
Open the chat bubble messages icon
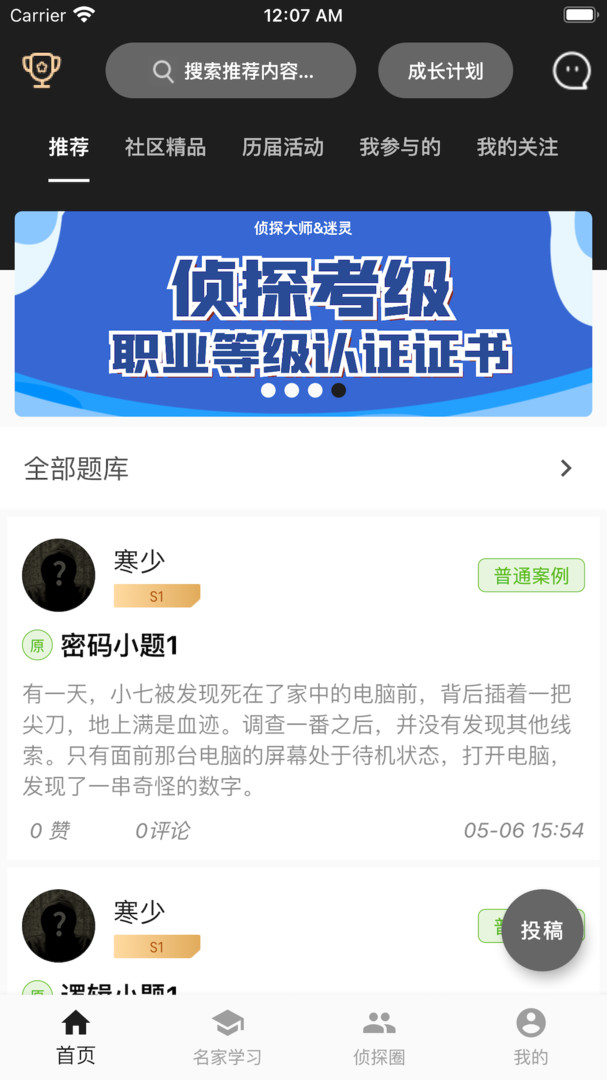click(571, 71)
